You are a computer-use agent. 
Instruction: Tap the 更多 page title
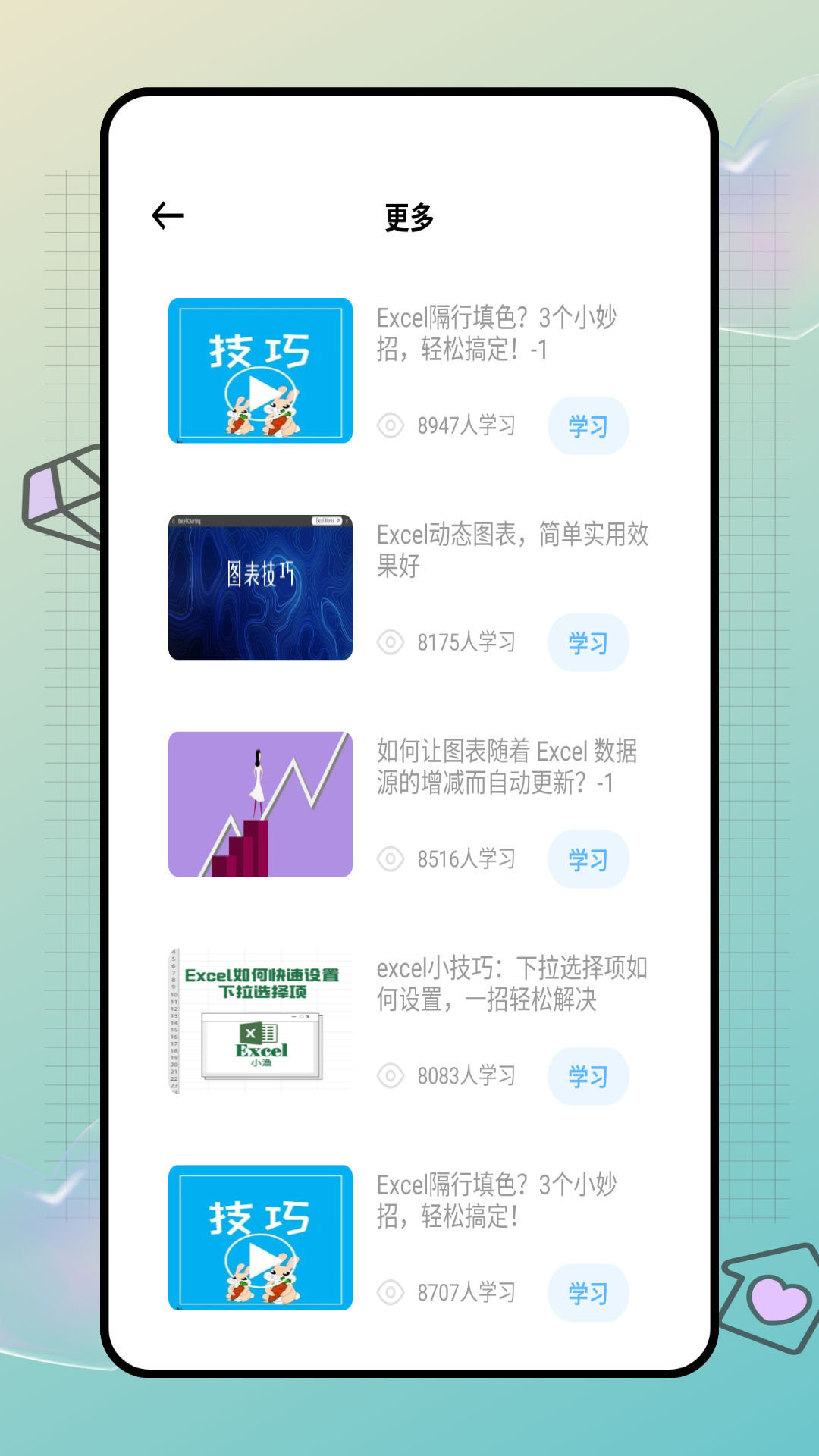409,218
